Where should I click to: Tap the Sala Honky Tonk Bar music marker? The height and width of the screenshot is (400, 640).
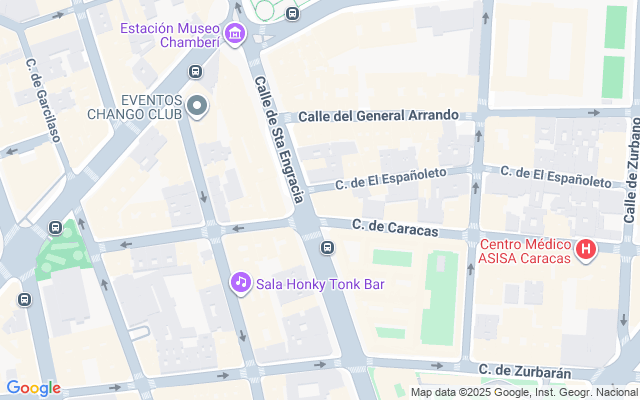241,283
